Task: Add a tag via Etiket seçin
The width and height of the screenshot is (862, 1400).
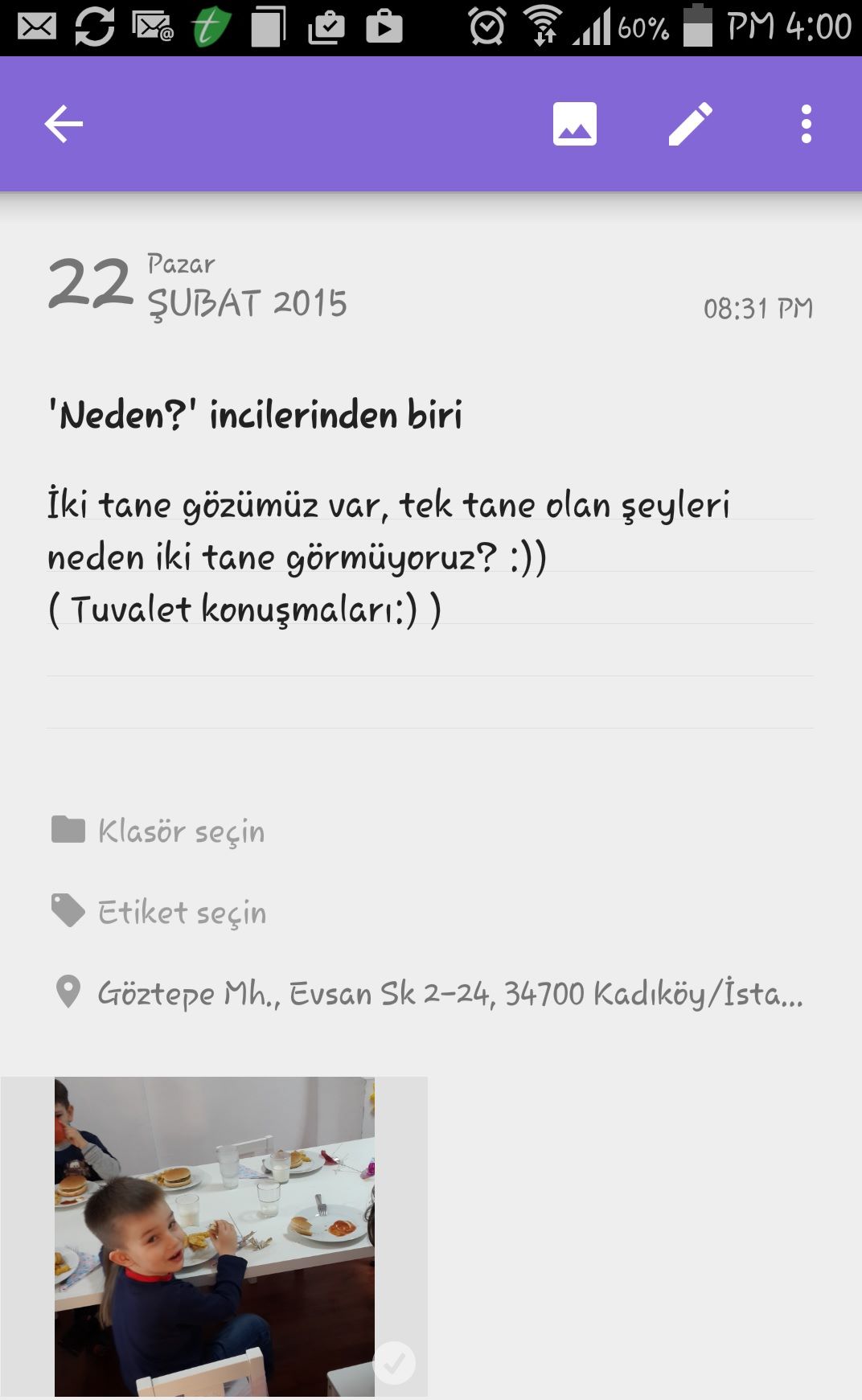Action: click(182, 913)
